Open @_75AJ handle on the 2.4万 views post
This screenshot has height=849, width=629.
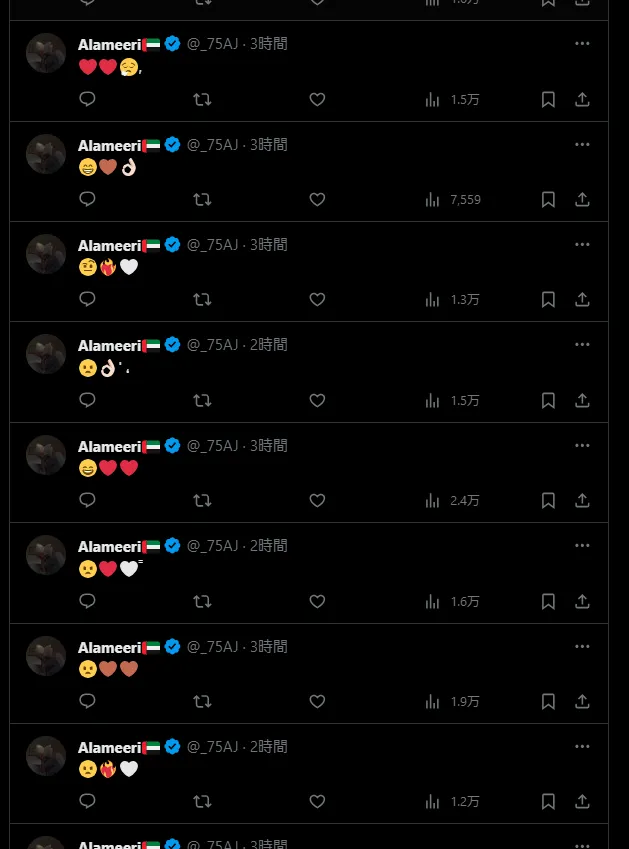(212, 446)
